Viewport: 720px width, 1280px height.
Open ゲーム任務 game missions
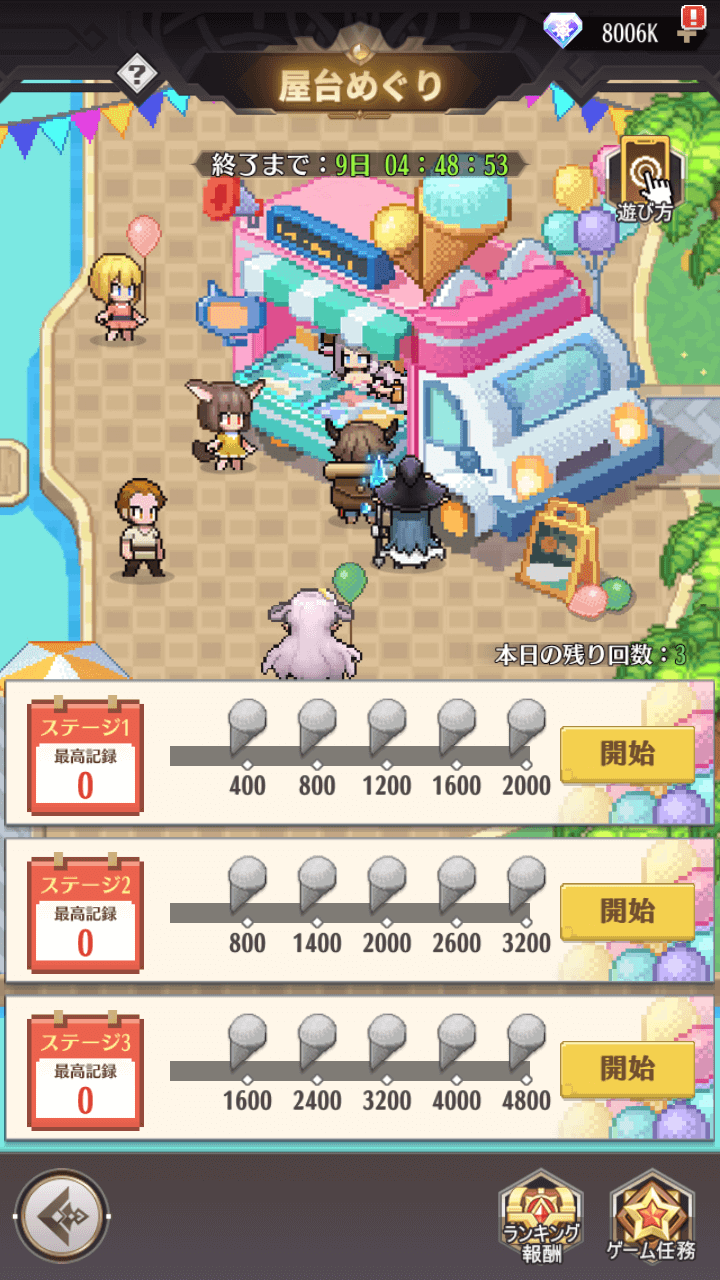651,1214
